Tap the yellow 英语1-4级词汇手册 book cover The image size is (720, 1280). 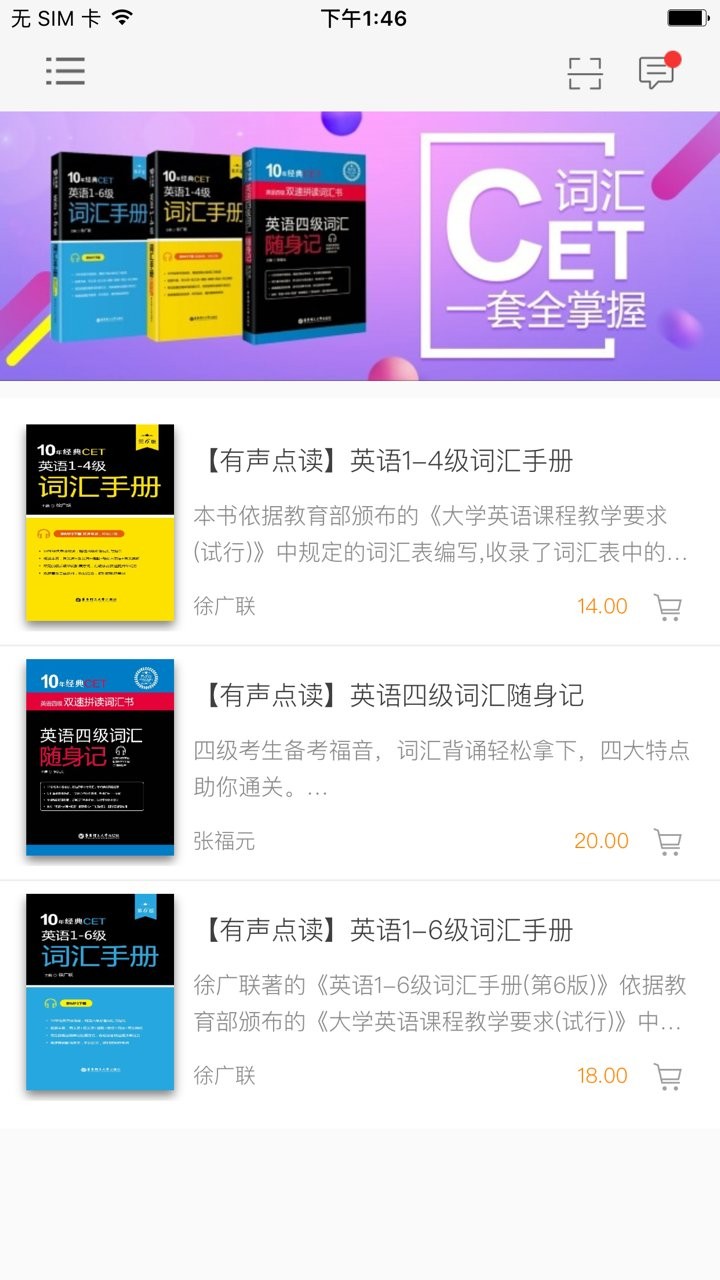click(x=99, y=522)
